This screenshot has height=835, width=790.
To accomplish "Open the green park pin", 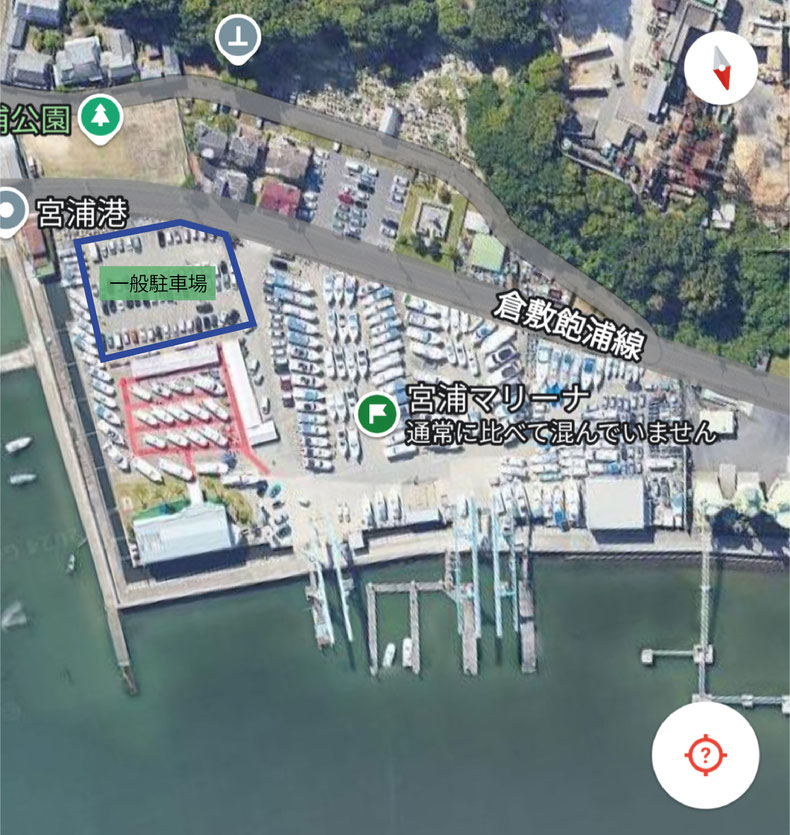I will pyautogui.click(x=100, y=118).
